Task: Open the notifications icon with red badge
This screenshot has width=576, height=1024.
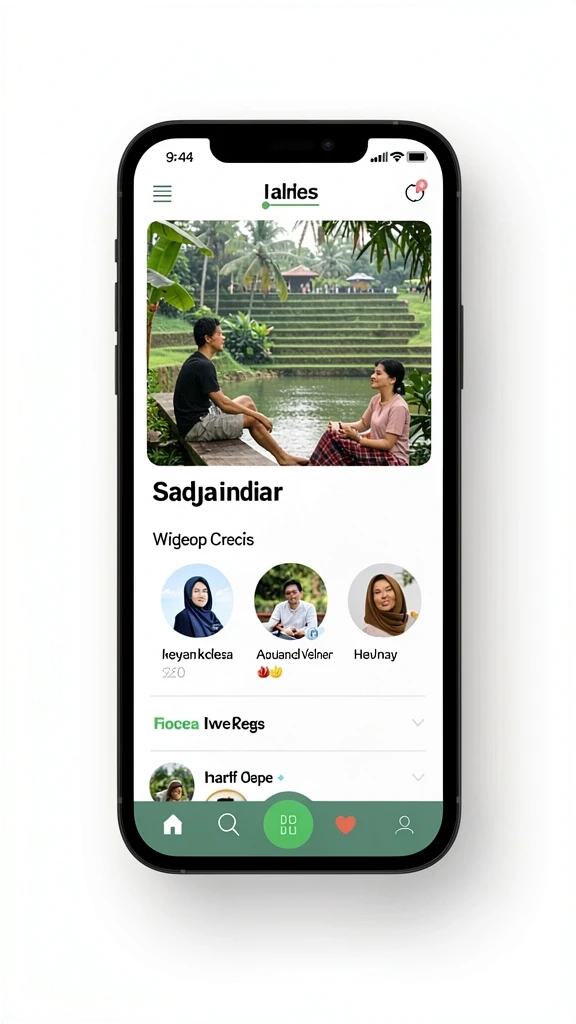Action: pyautogui.click(x=415, y=191)
